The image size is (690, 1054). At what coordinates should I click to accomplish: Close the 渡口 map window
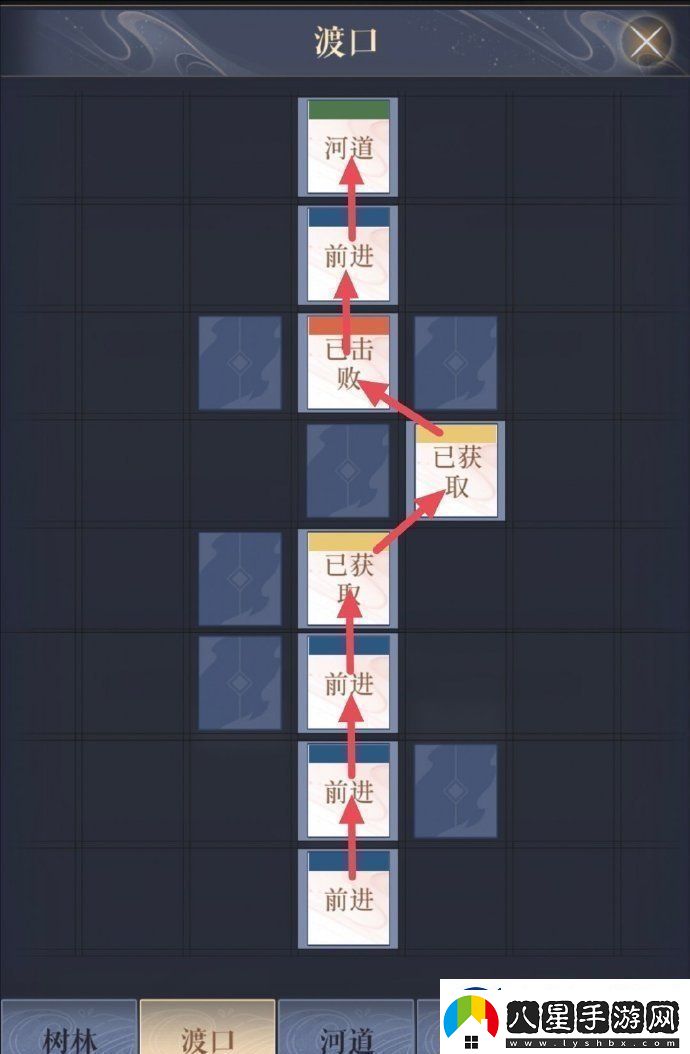[x=647, y=43]
